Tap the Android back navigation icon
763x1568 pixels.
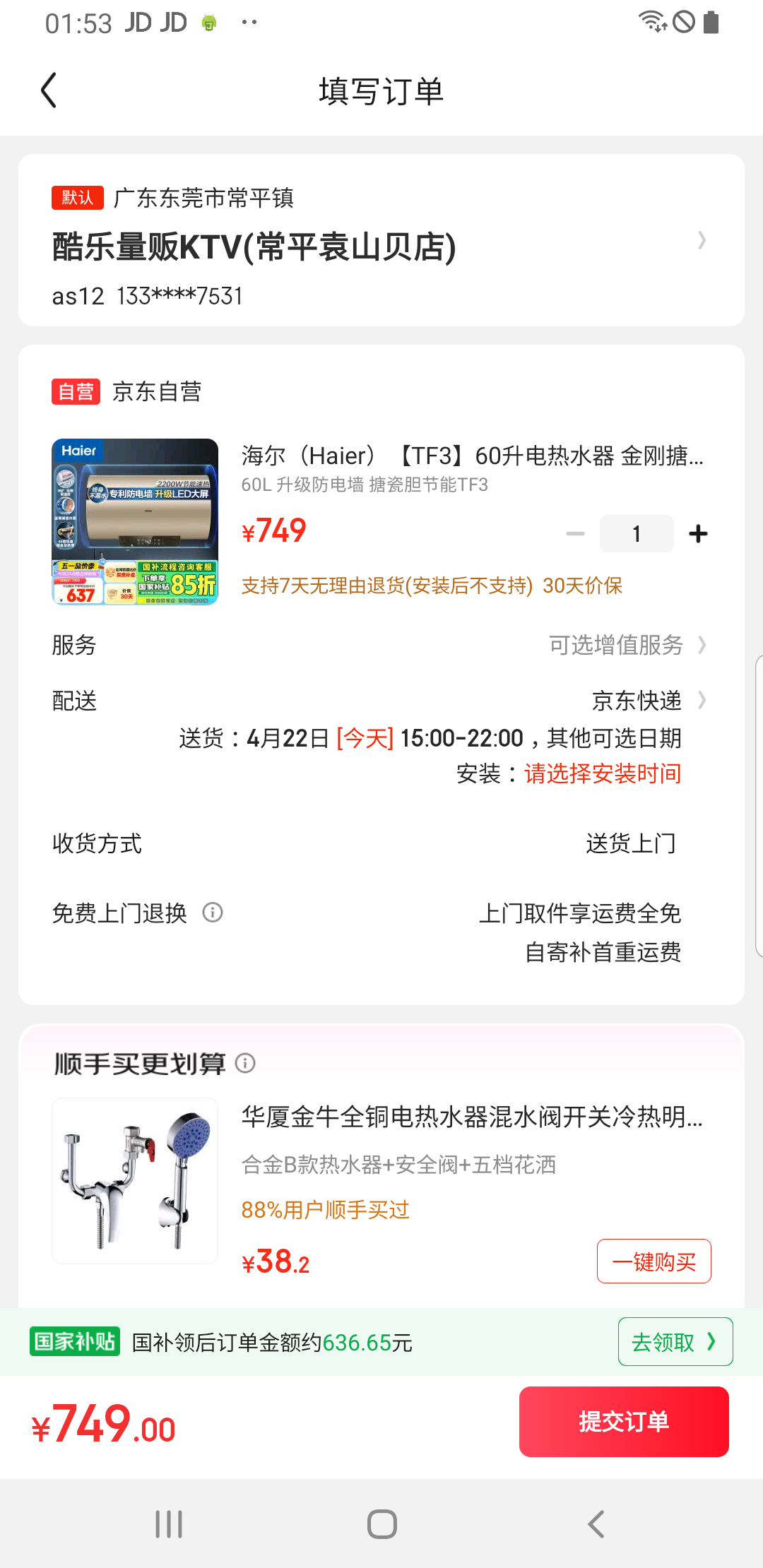[x=595, y=1524]
